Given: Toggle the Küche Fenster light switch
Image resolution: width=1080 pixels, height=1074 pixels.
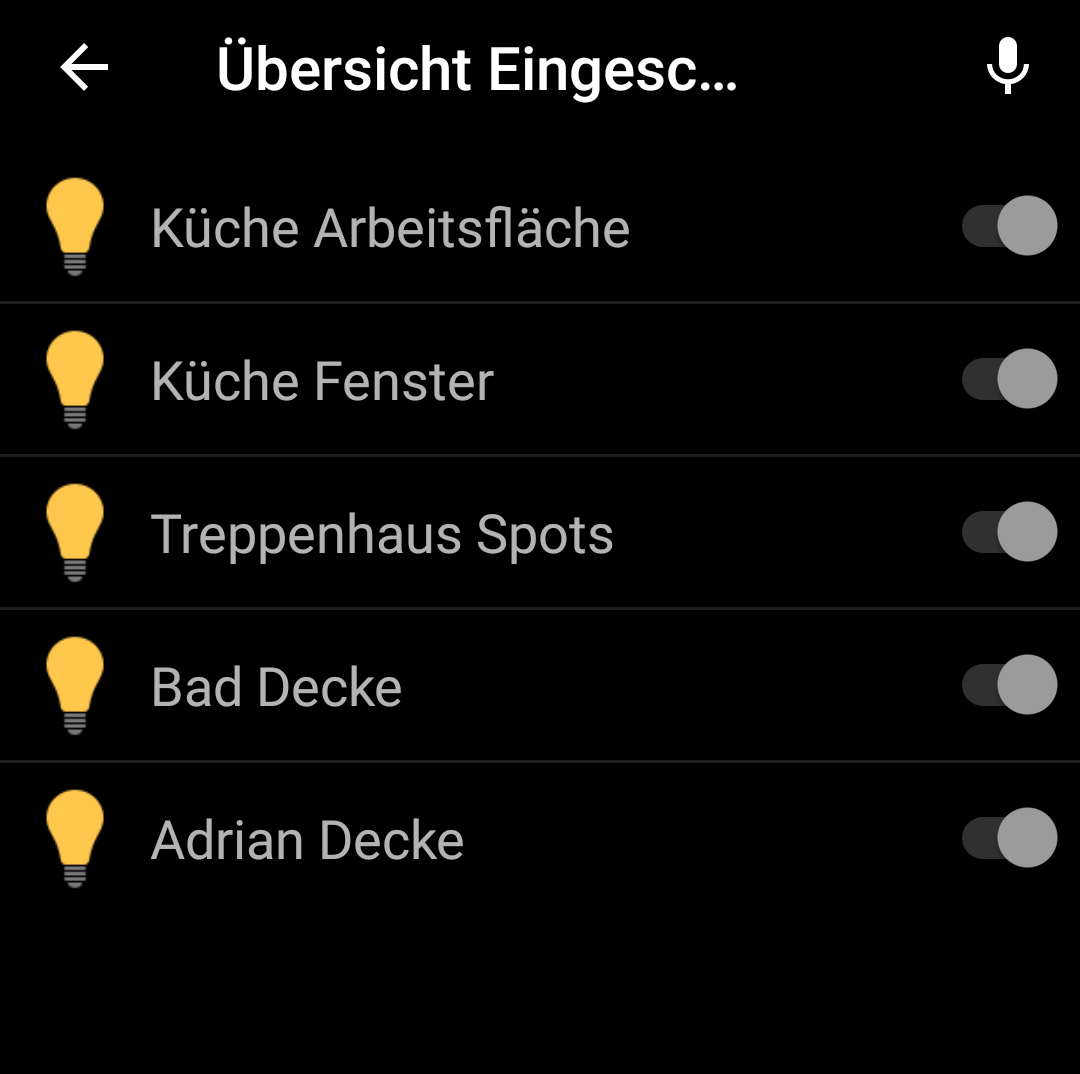Looking at the screenshot, I should (1009, 379).
